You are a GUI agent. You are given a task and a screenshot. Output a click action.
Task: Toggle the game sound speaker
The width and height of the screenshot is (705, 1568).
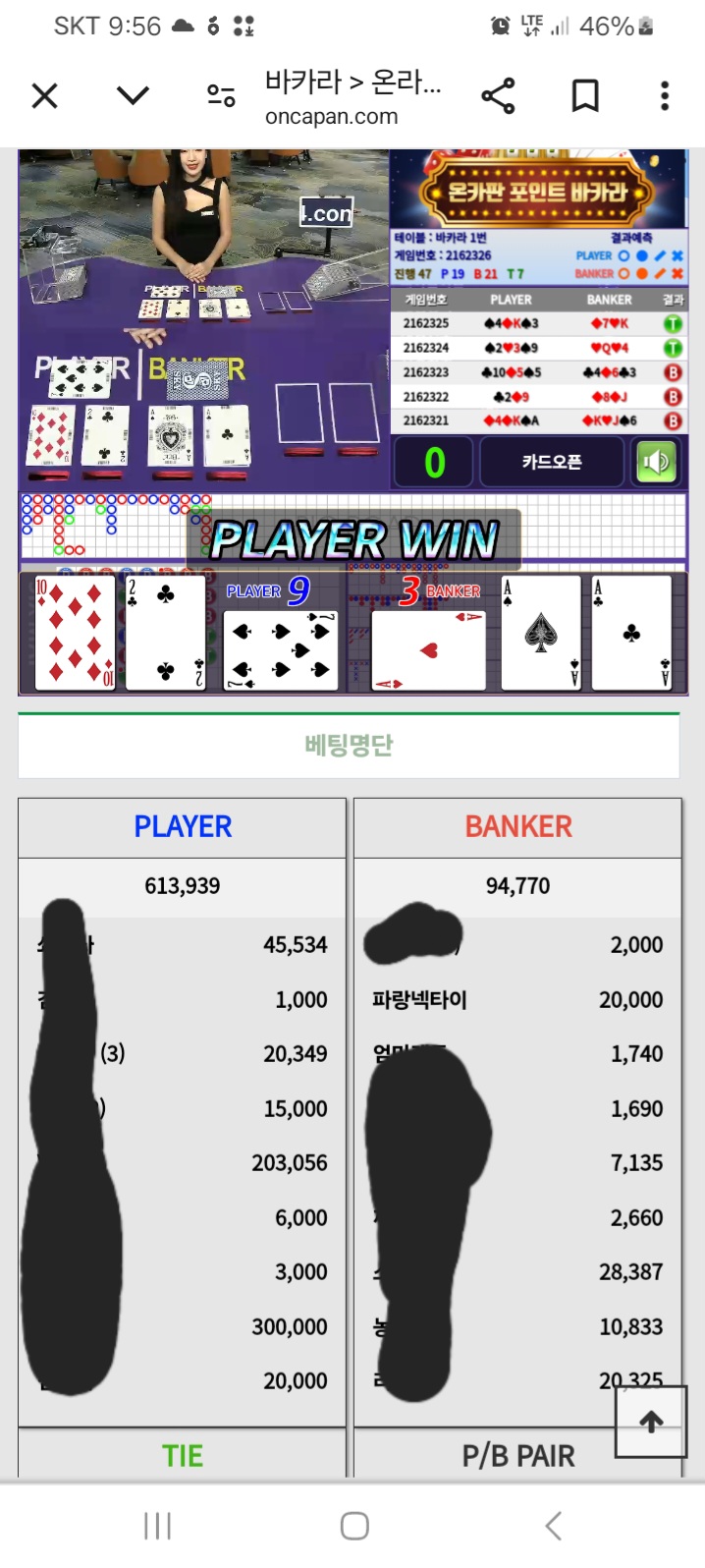[x=656, y=462]
